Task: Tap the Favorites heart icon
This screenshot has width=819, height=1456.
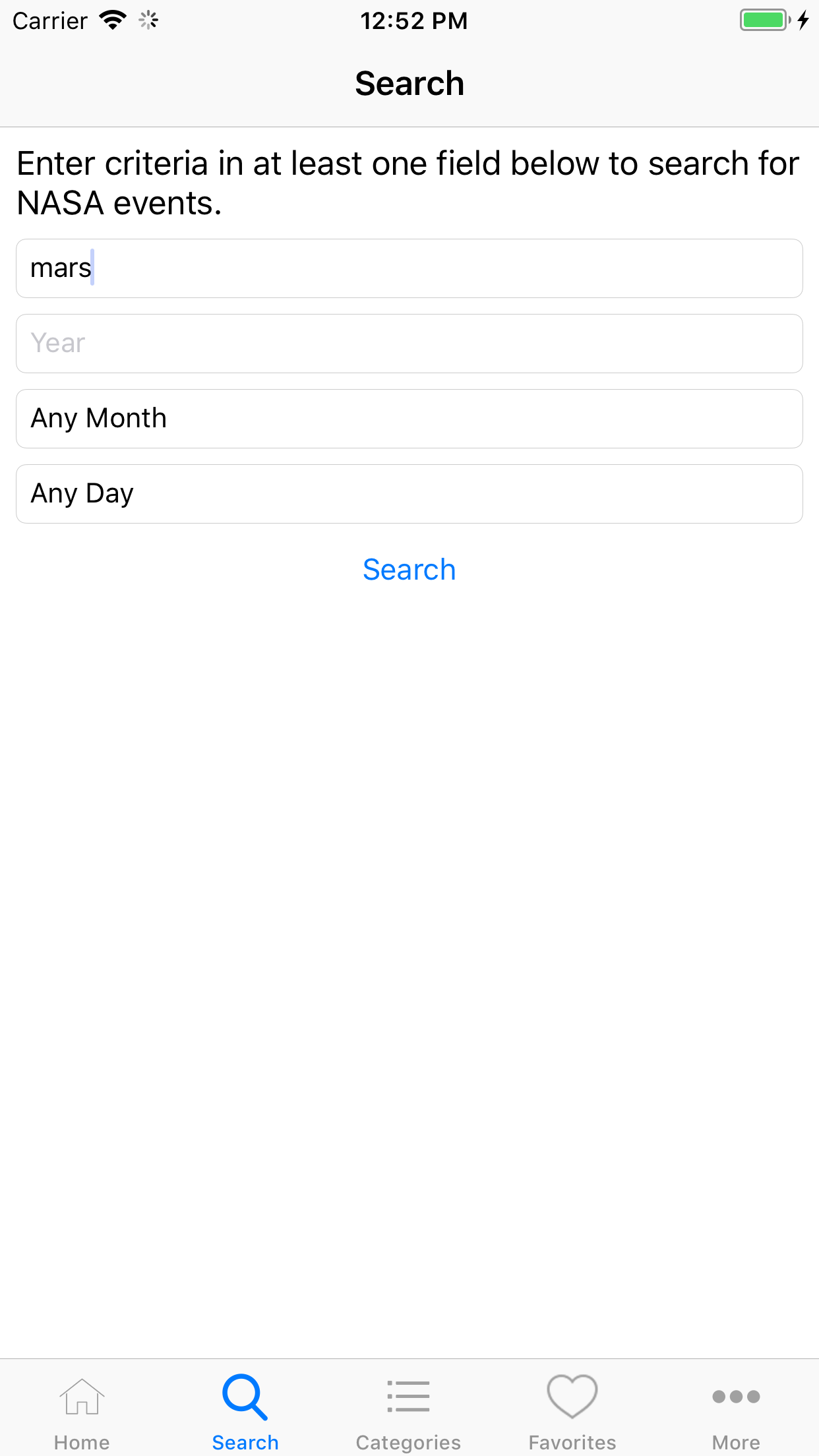Action: [571, 1395]
